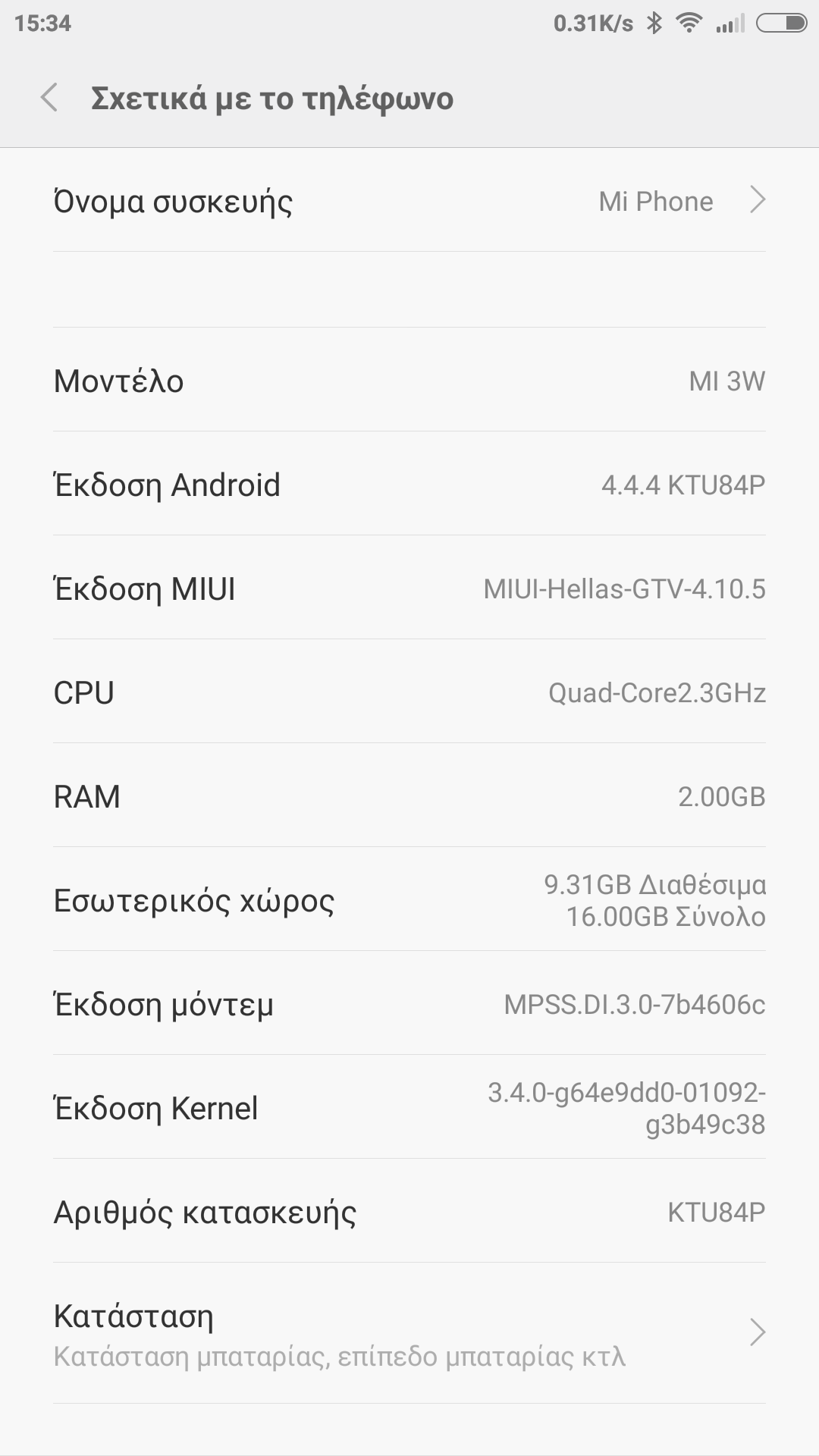Tap the CPU row
This screenshot has width=819, height=1456.
409,692
